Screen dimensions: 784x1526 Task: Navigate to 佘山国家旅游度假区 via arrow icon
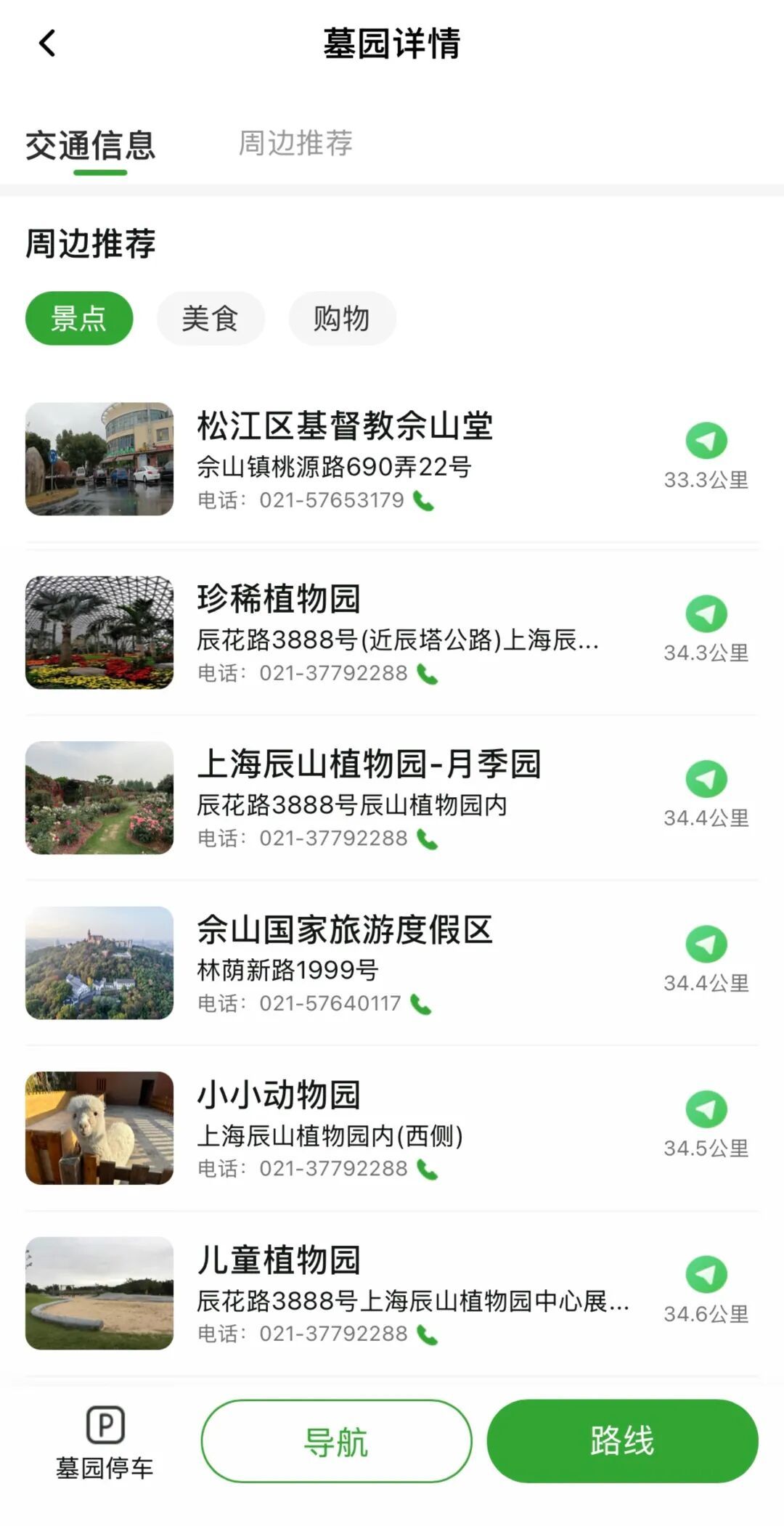point(706,944)
